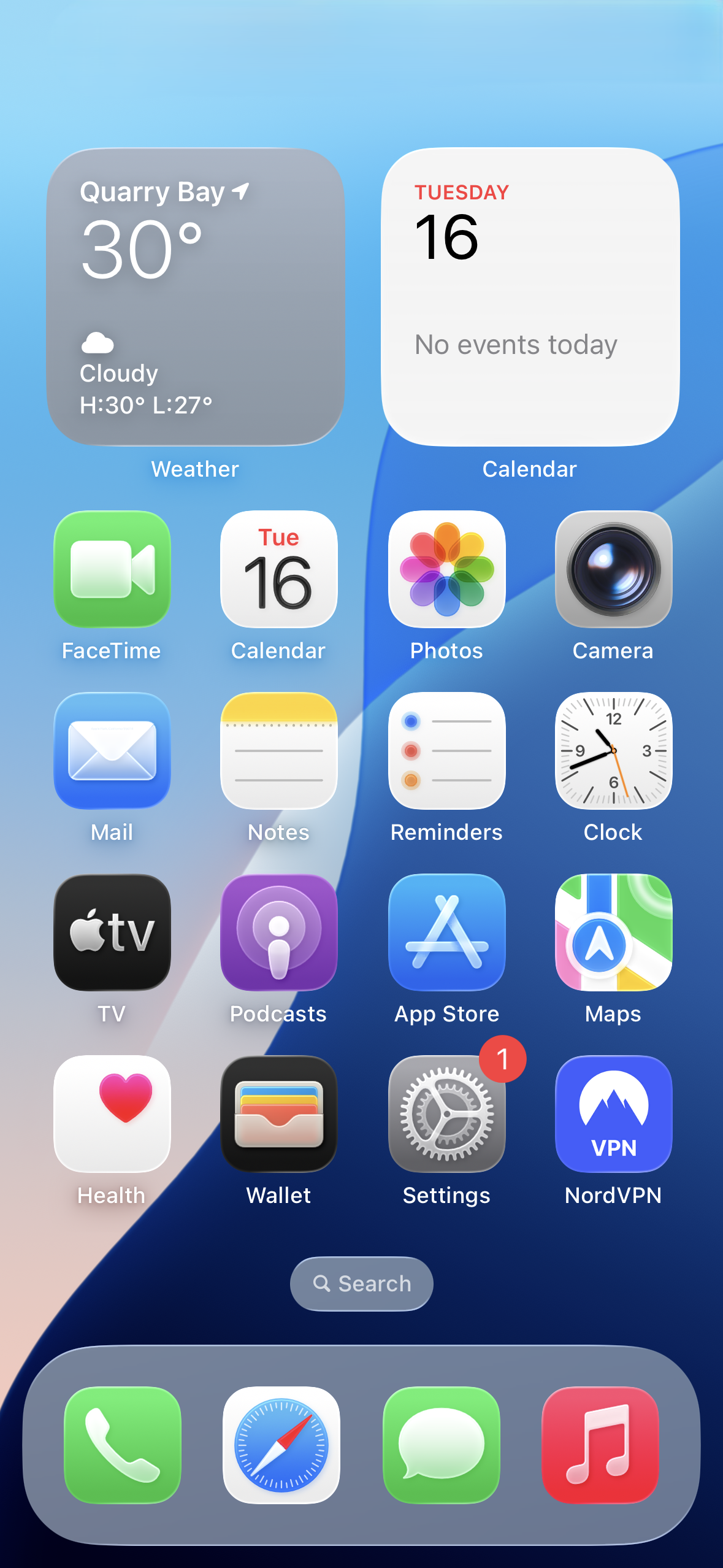
Task: Launch the FaceTime app
Action: [x=112, y=569]
